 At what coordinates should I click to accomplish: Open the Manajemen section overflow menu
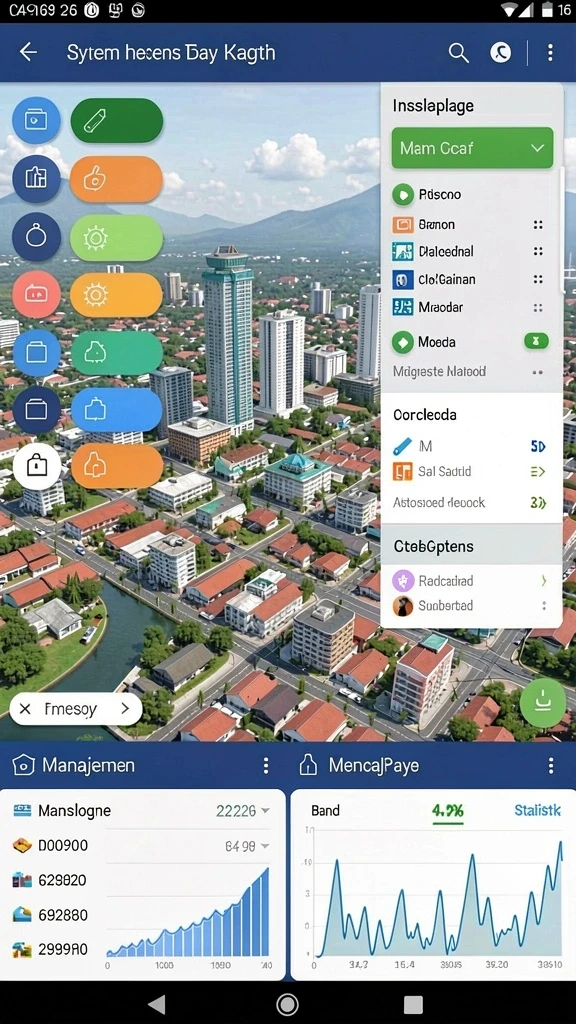[266, 765]
